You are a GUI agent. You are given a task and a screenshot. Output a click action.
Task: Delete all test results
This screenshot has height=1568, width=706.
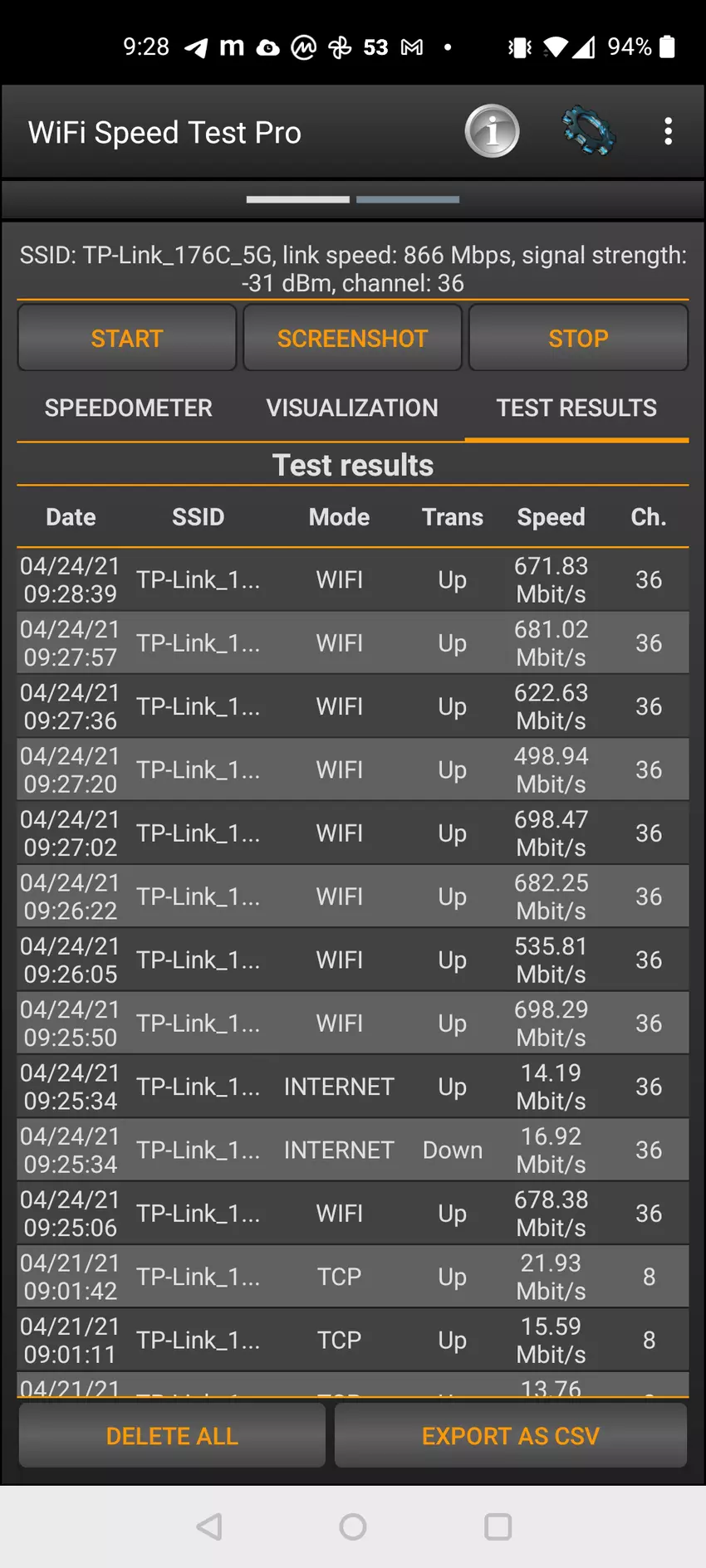point(172,1436)
